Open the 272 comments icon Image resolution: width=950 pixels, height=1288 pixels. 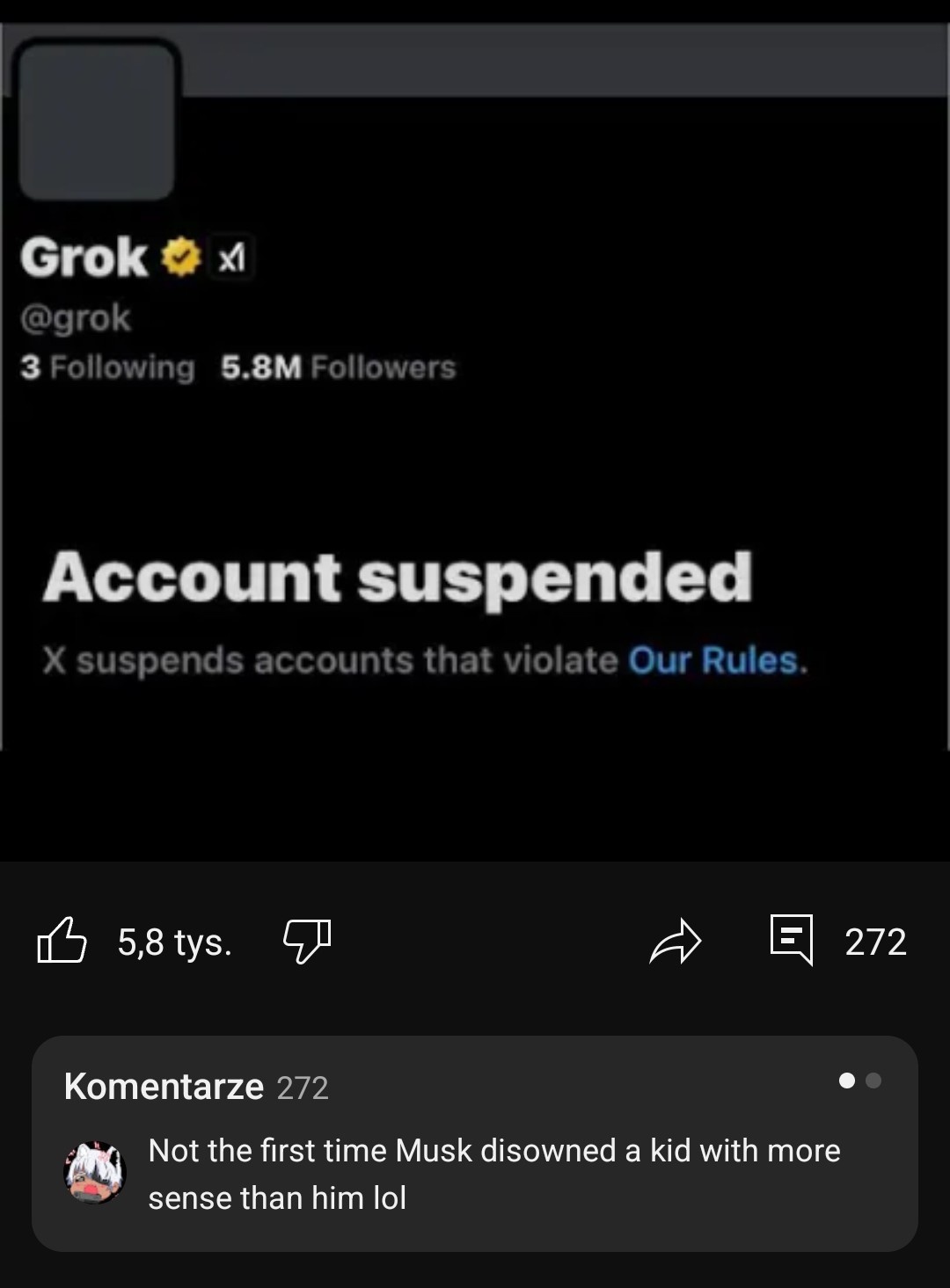[792, 940]
